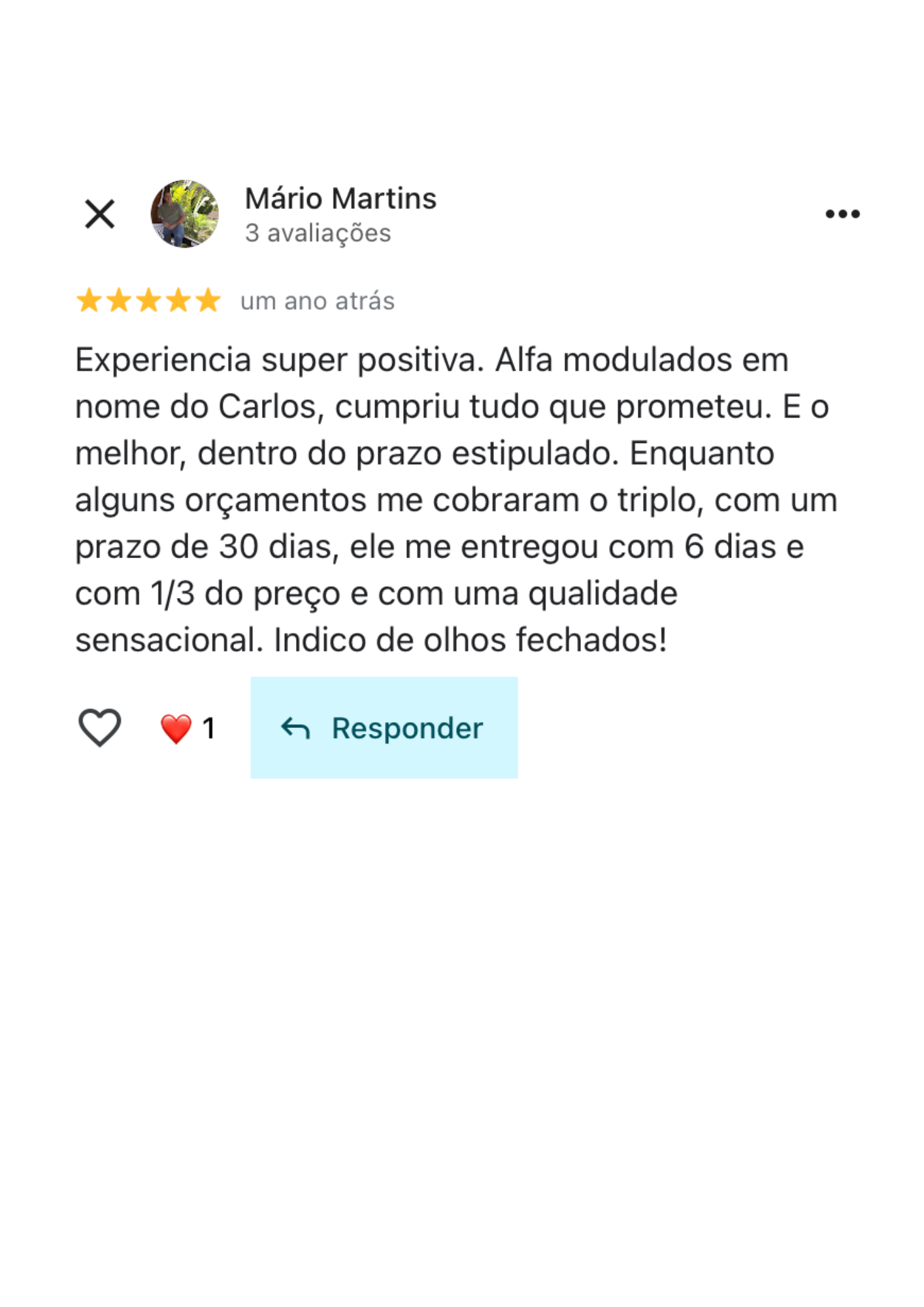Tap the Responder button
924x1307 pixels.
(x=384, y=727)
